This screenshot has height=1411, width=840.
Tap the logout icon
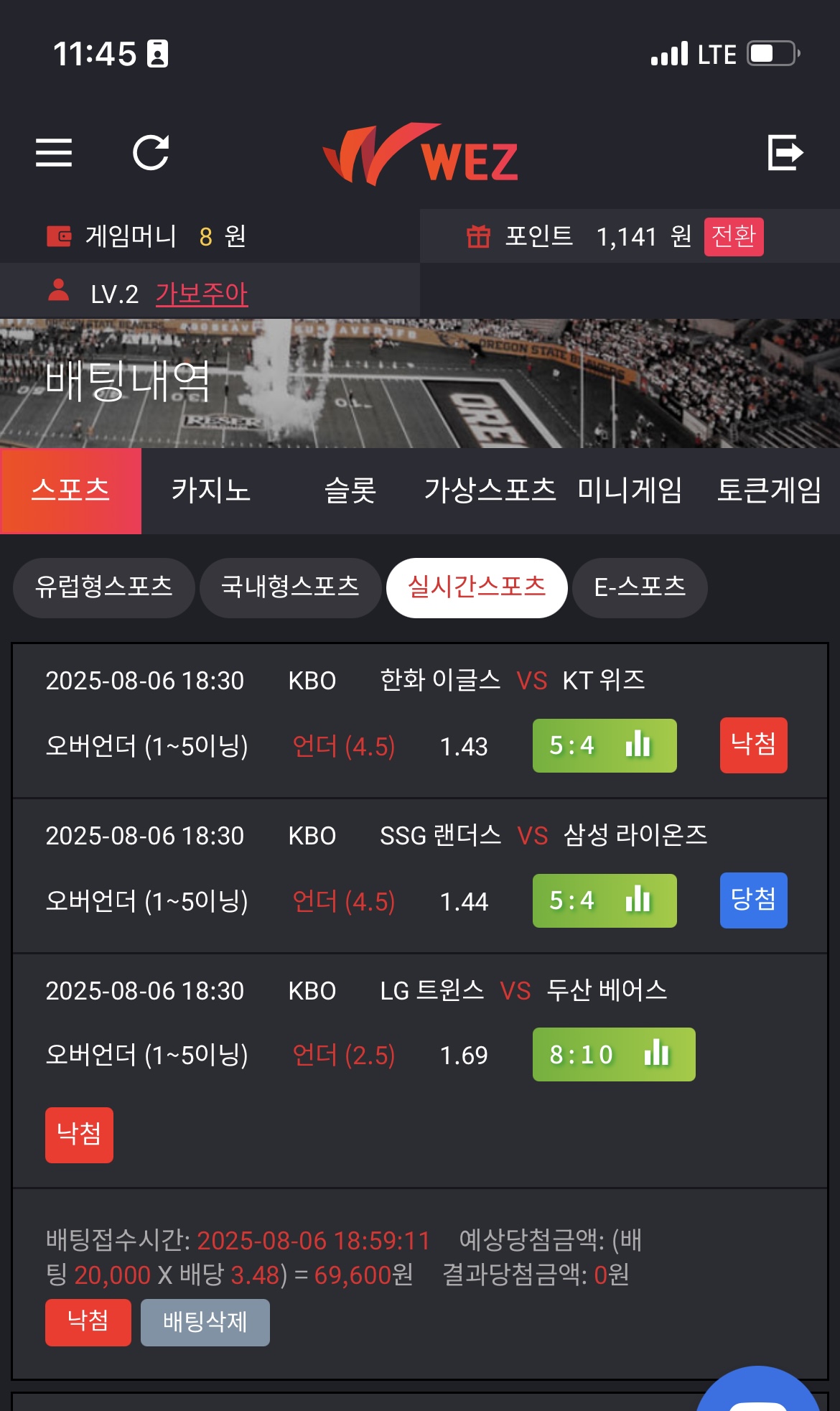tap(785, 152)
